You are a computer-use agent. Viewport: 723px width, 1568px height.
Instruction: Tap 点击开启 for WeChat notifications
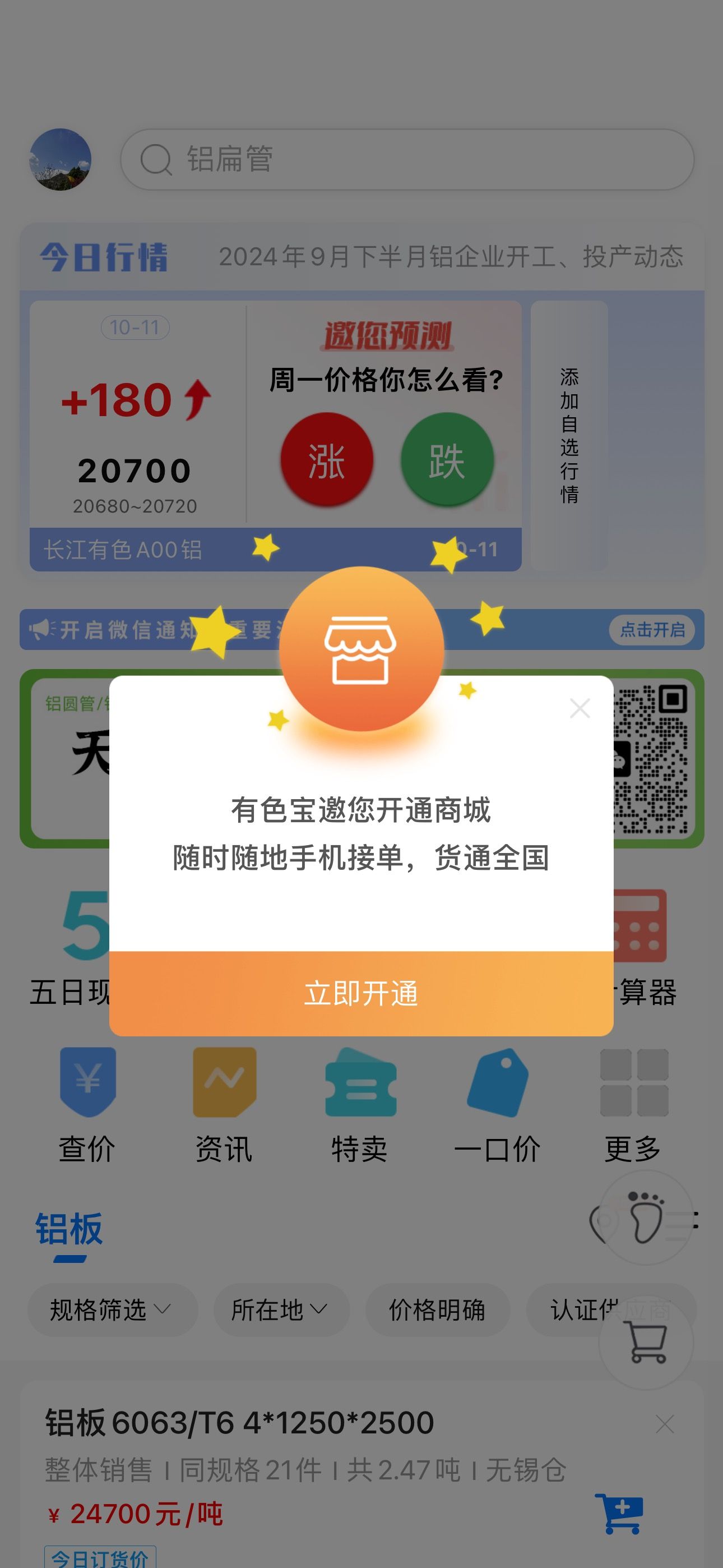pos(652,629)
